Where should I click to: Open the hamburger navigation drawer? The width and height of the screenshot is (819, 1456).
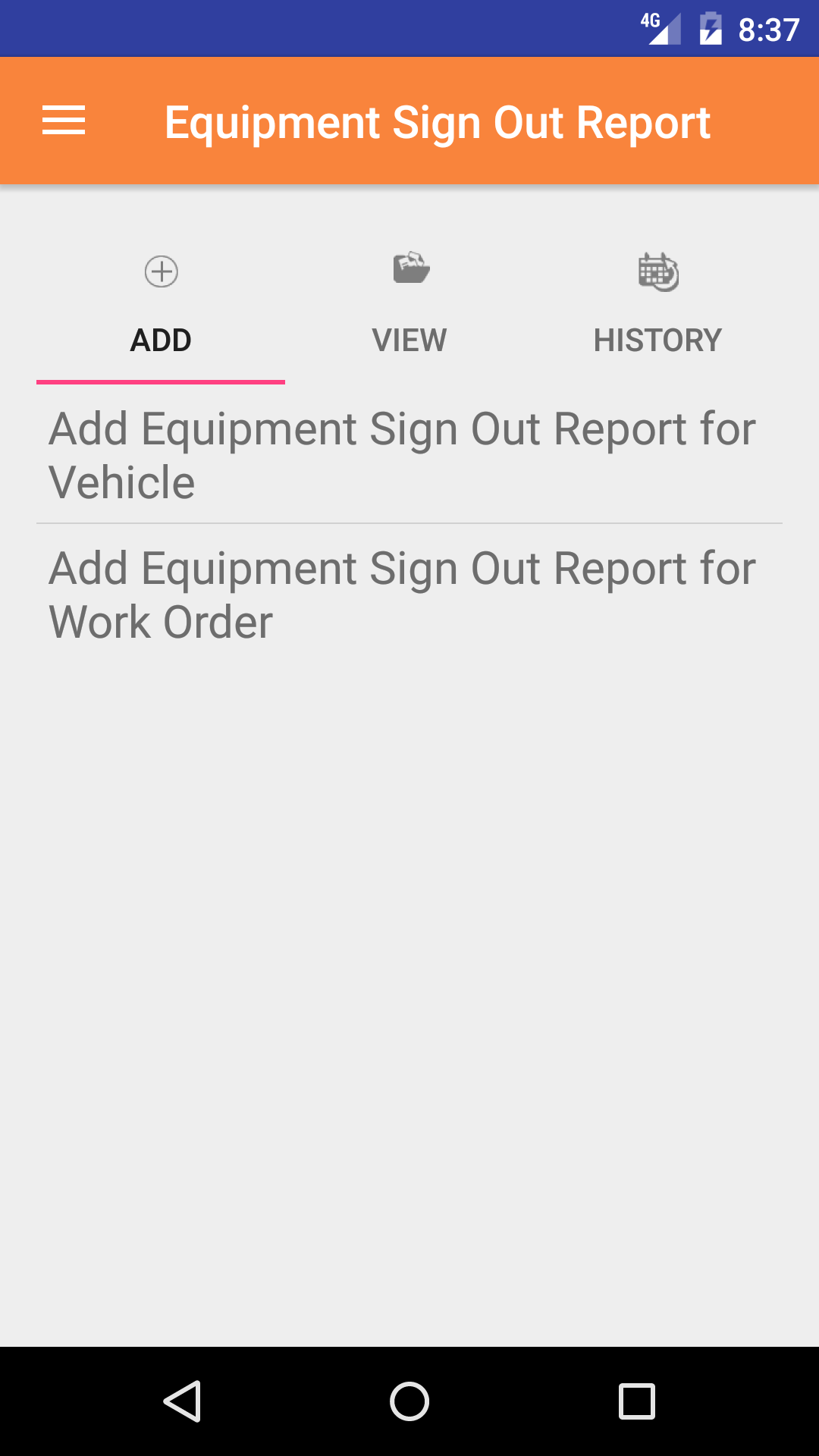click(x=64, y=121)
